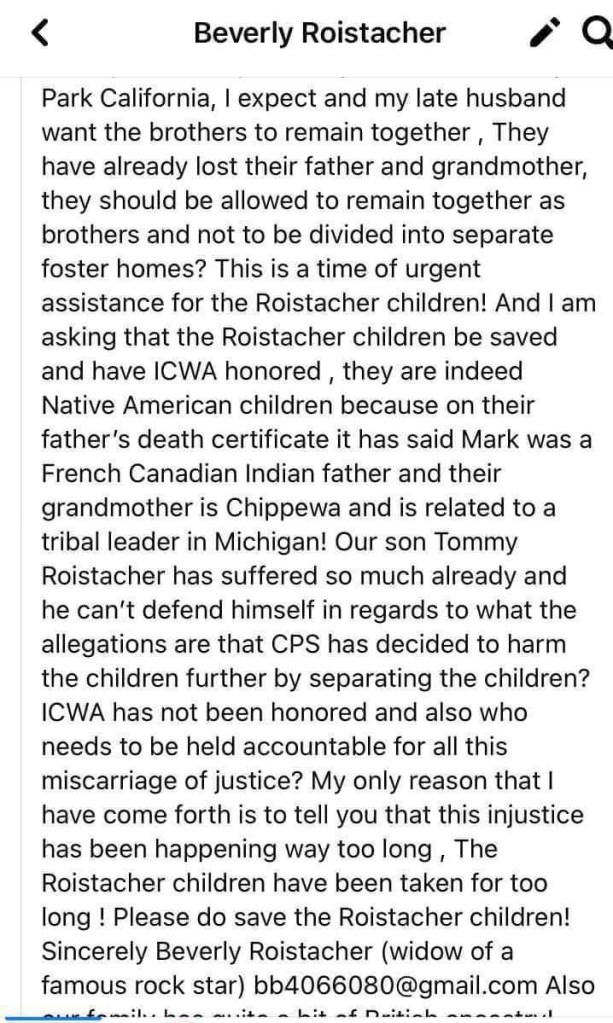The height and width of the screenshot is (1023, 613).
Task: Tap the pencil edit icon
Action: [x=544, y=34]
